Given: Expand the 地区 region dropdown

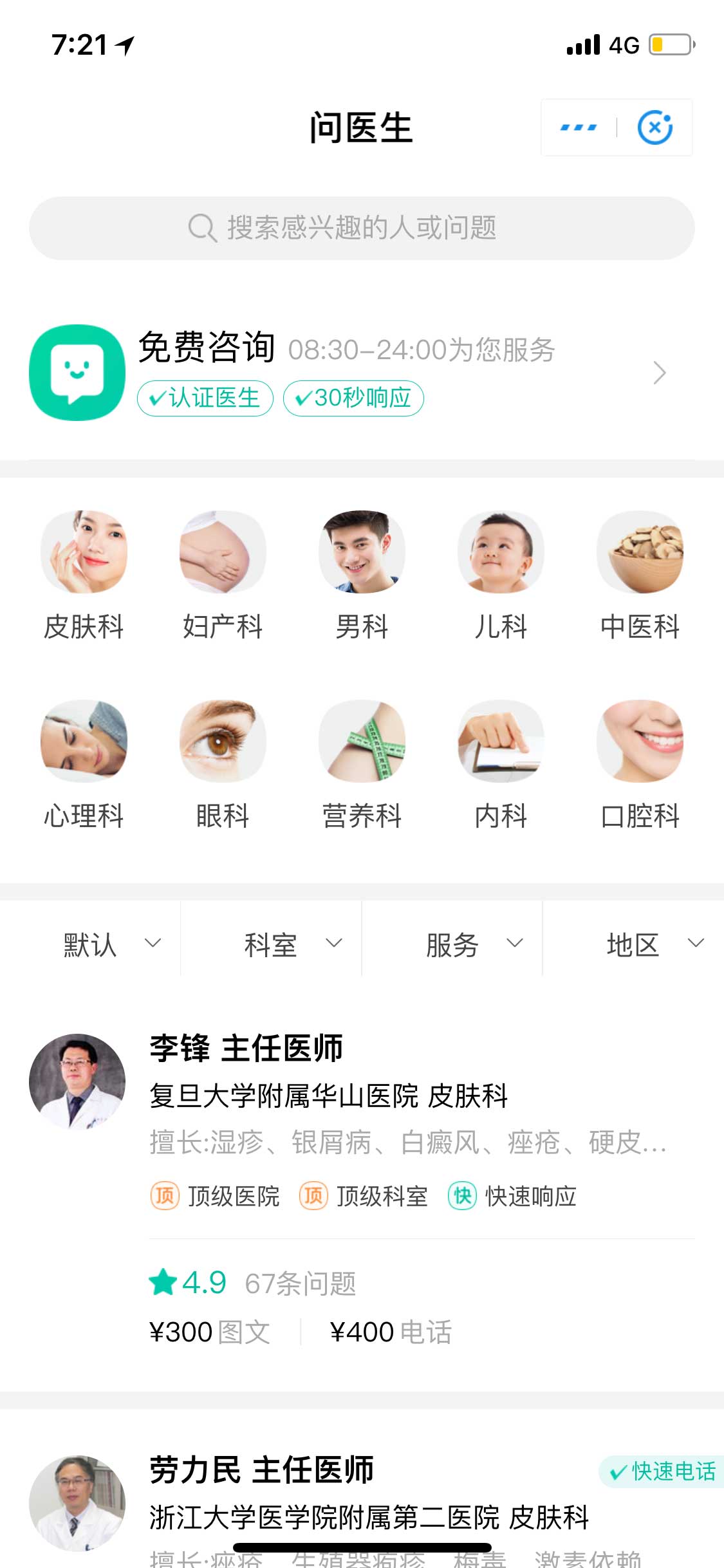Looking at the screenshot, I should (x=653, y=944).
